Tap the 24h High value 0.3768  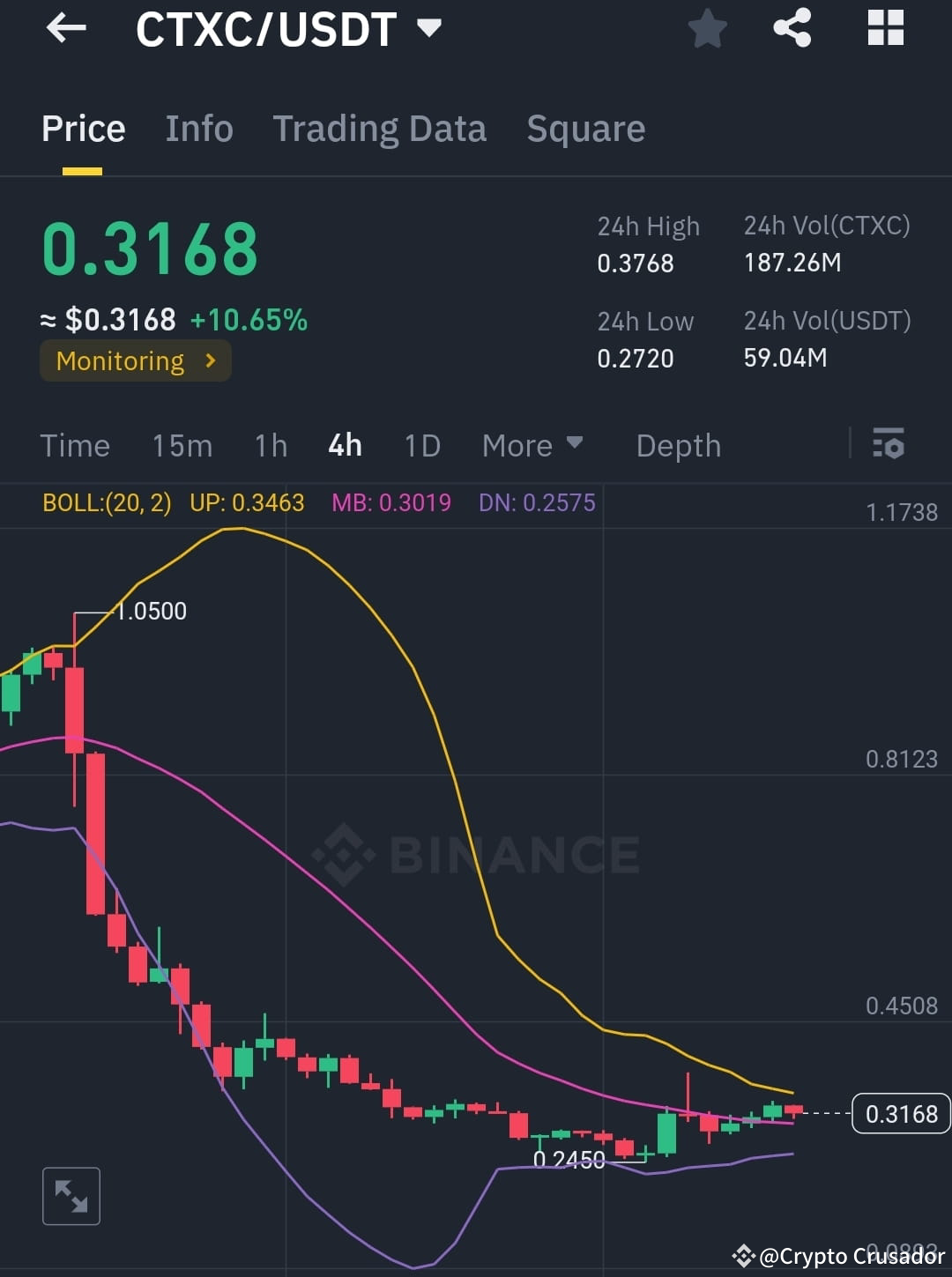click(636, 262)
